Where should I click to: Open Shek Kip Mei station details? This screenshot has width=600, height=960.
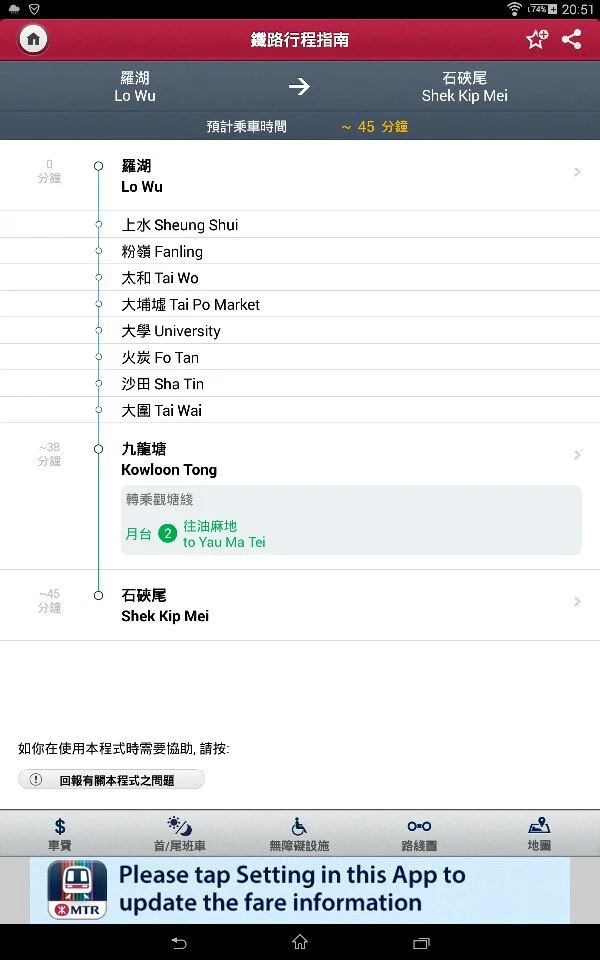tap(300, 605)
